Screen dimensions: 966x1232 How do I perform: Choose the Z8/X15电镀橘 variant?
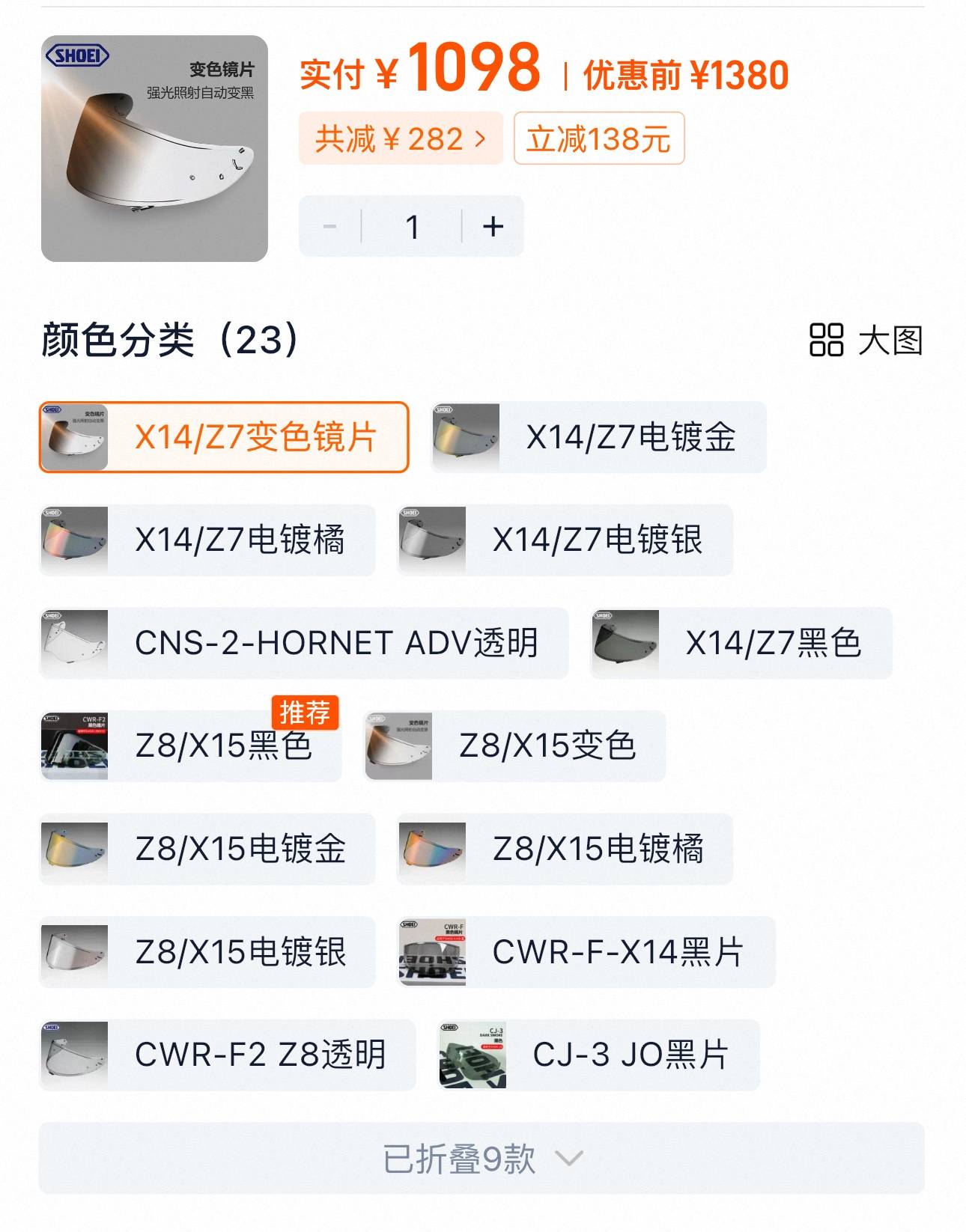pyautogui.click(x=565, y=849)
